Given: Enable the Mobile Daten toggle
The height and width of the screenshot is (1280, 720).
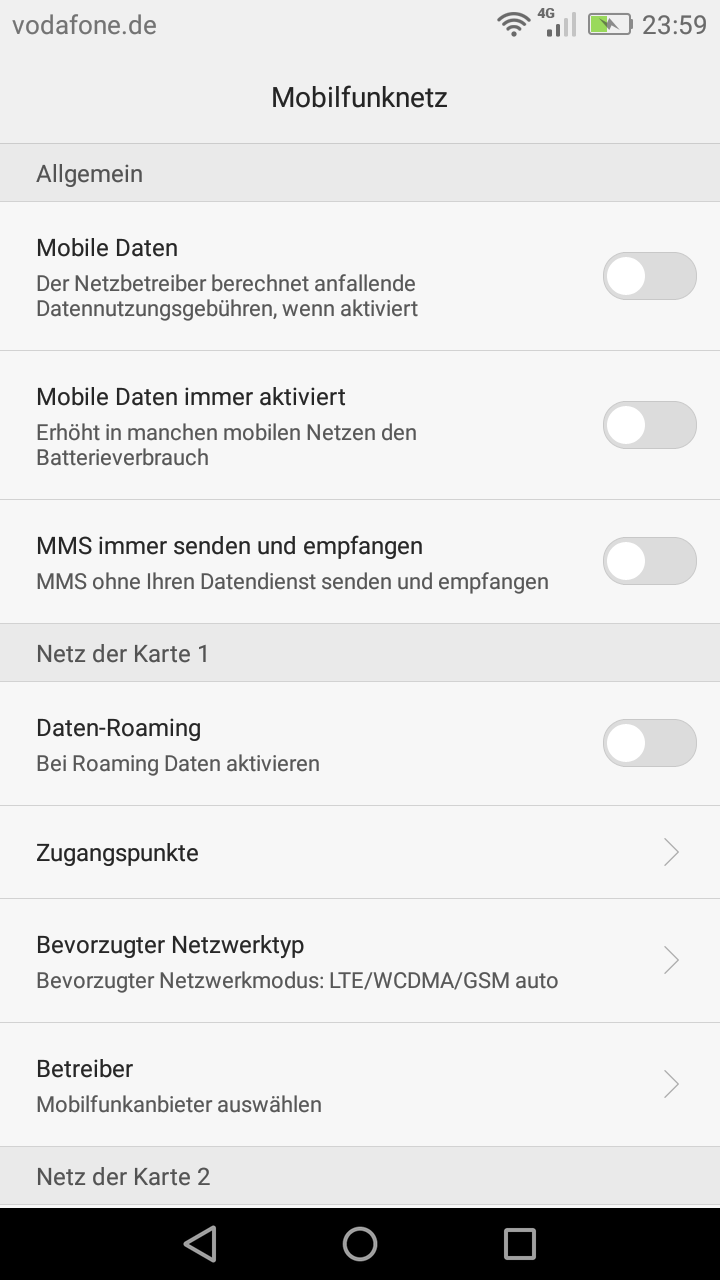Looking at the screenshot, I should [x=649, y=276].
